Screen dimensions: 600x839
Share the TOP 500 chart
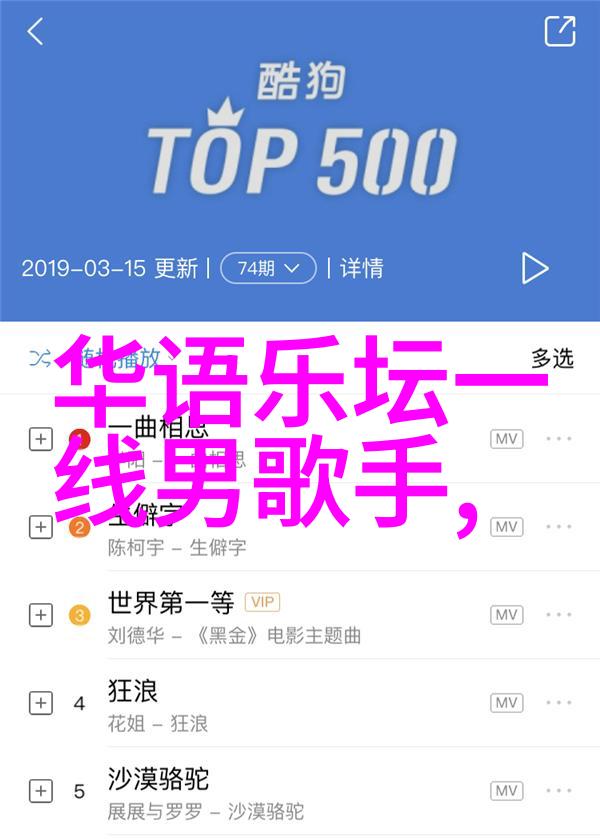coord(560,31)
